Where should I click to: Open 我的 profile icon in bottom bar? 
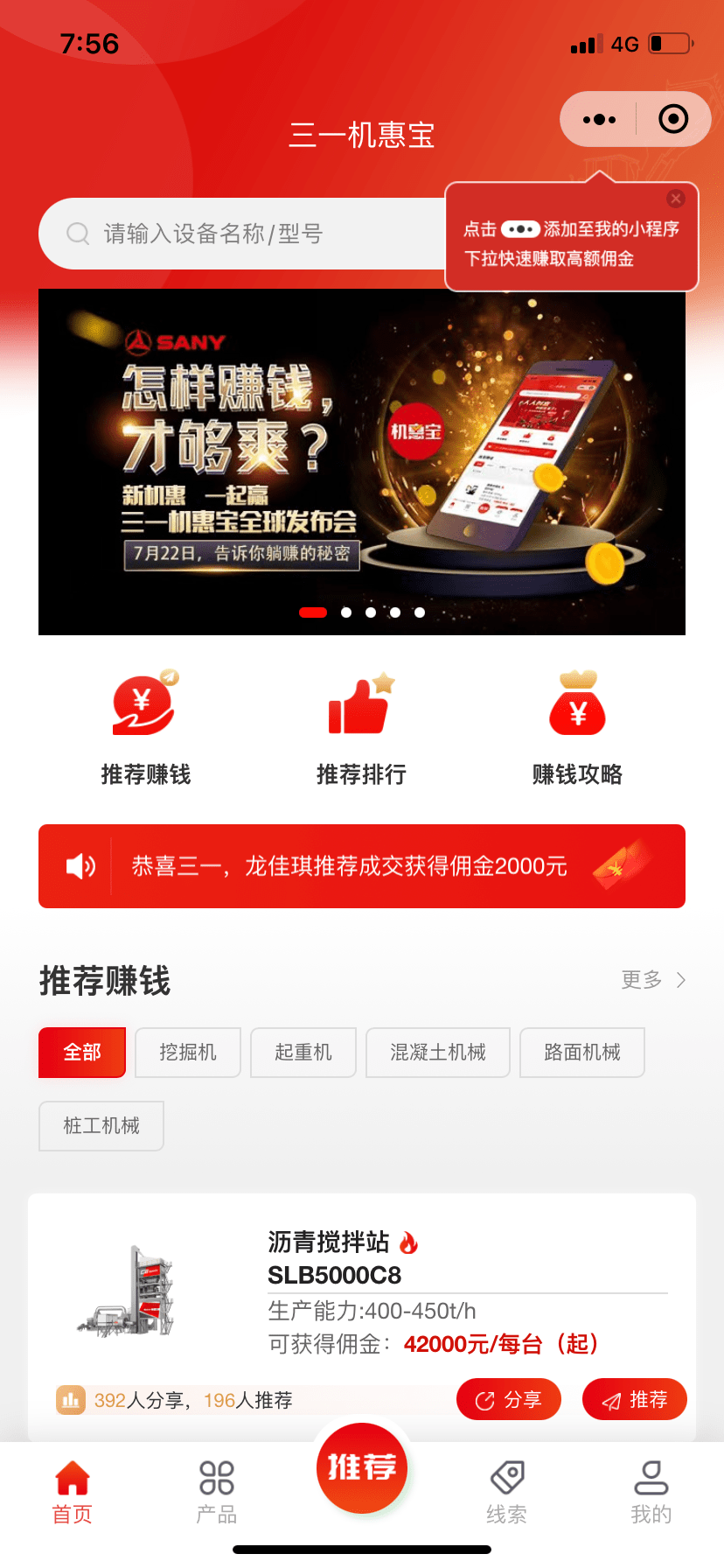click(x=651, y=1479)
